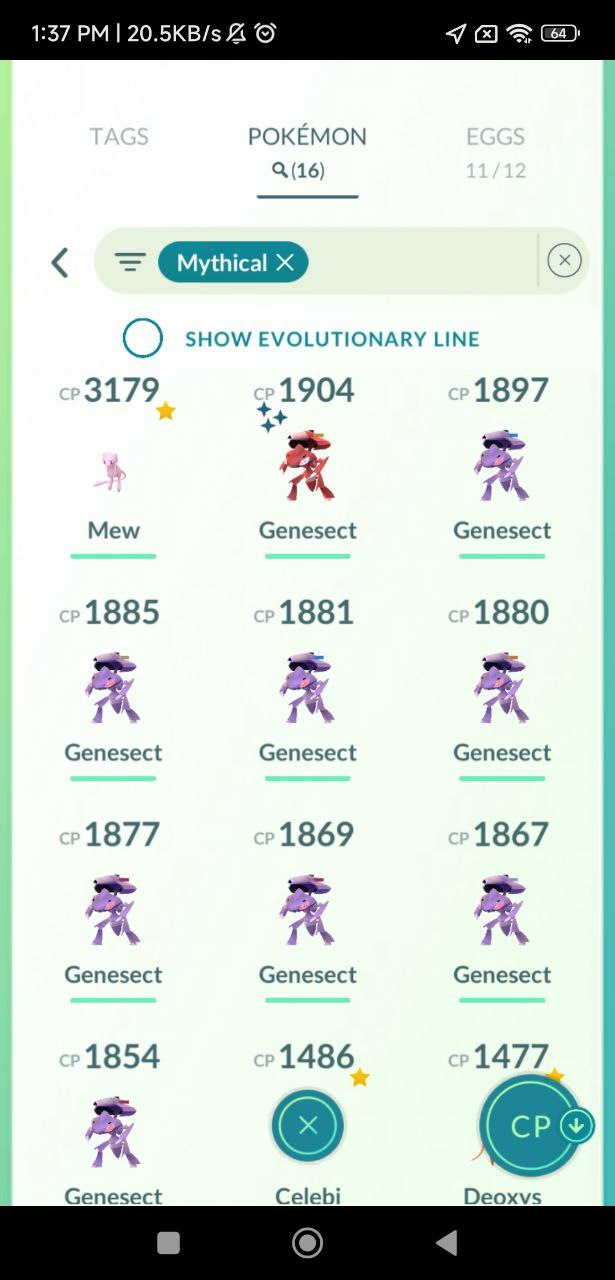Image resolution: width=615 pixels, height=1280 pixels.
Task: View Genesect with CP 1854
Action: click(x=113, y=1130)
